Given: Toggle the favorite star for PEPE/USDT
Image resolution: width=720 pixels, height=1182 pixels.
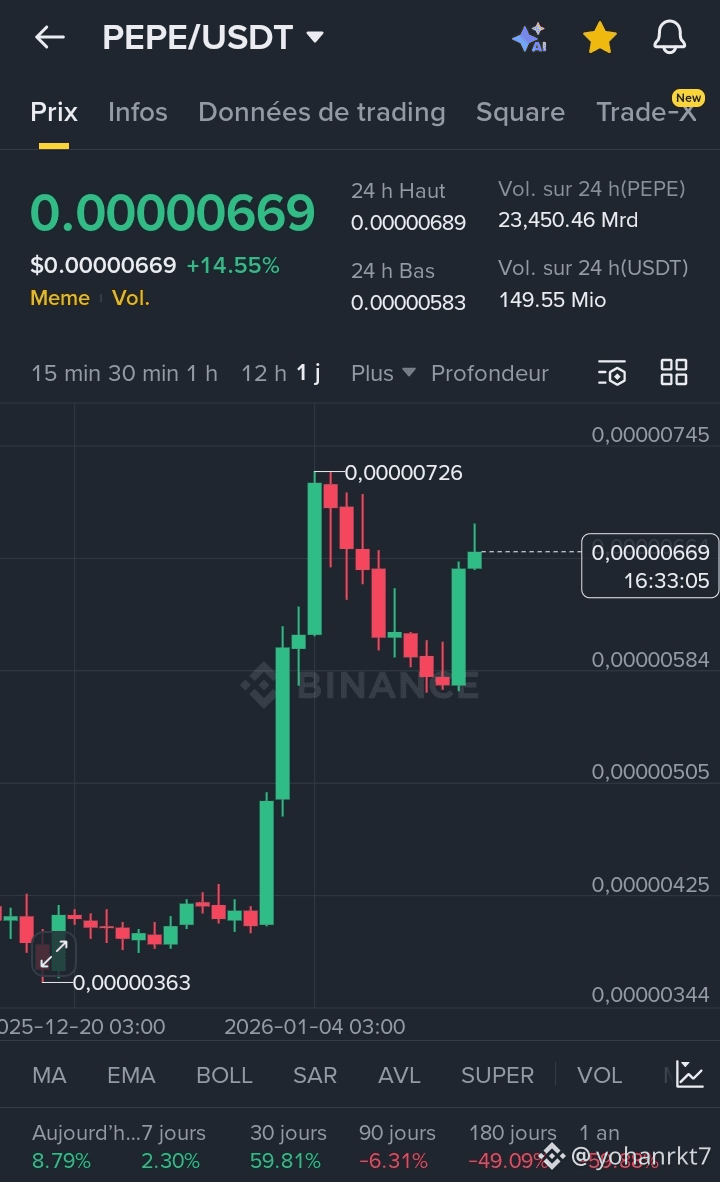Looking at the screenshot, I should pyautogui.click(x=599, y=38).
